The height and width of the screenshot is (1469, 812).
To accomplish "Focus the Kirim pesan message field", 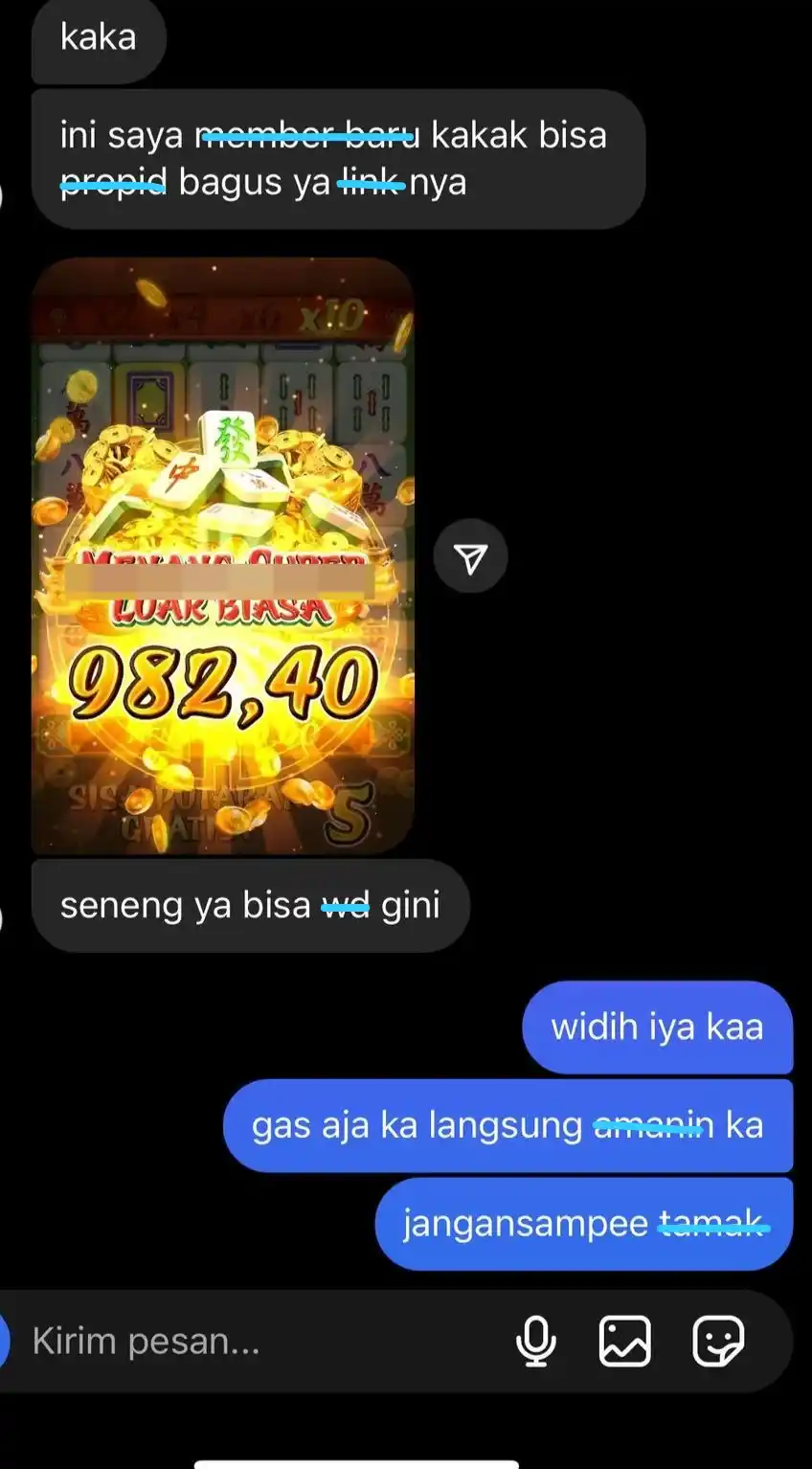I will coord(259,1341).
